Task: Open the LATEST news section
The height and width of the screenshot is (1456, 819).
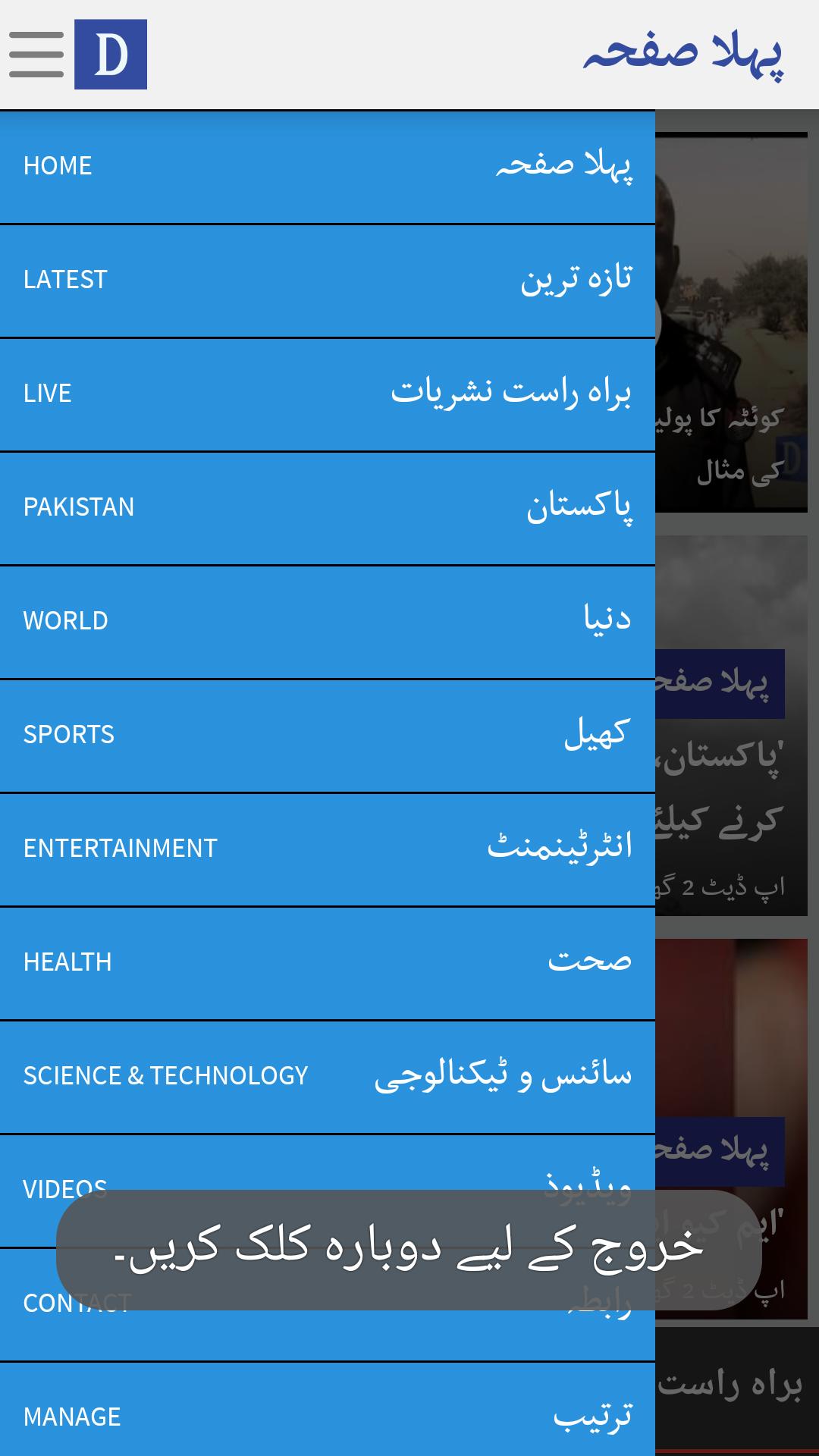Action: point(326,279)
